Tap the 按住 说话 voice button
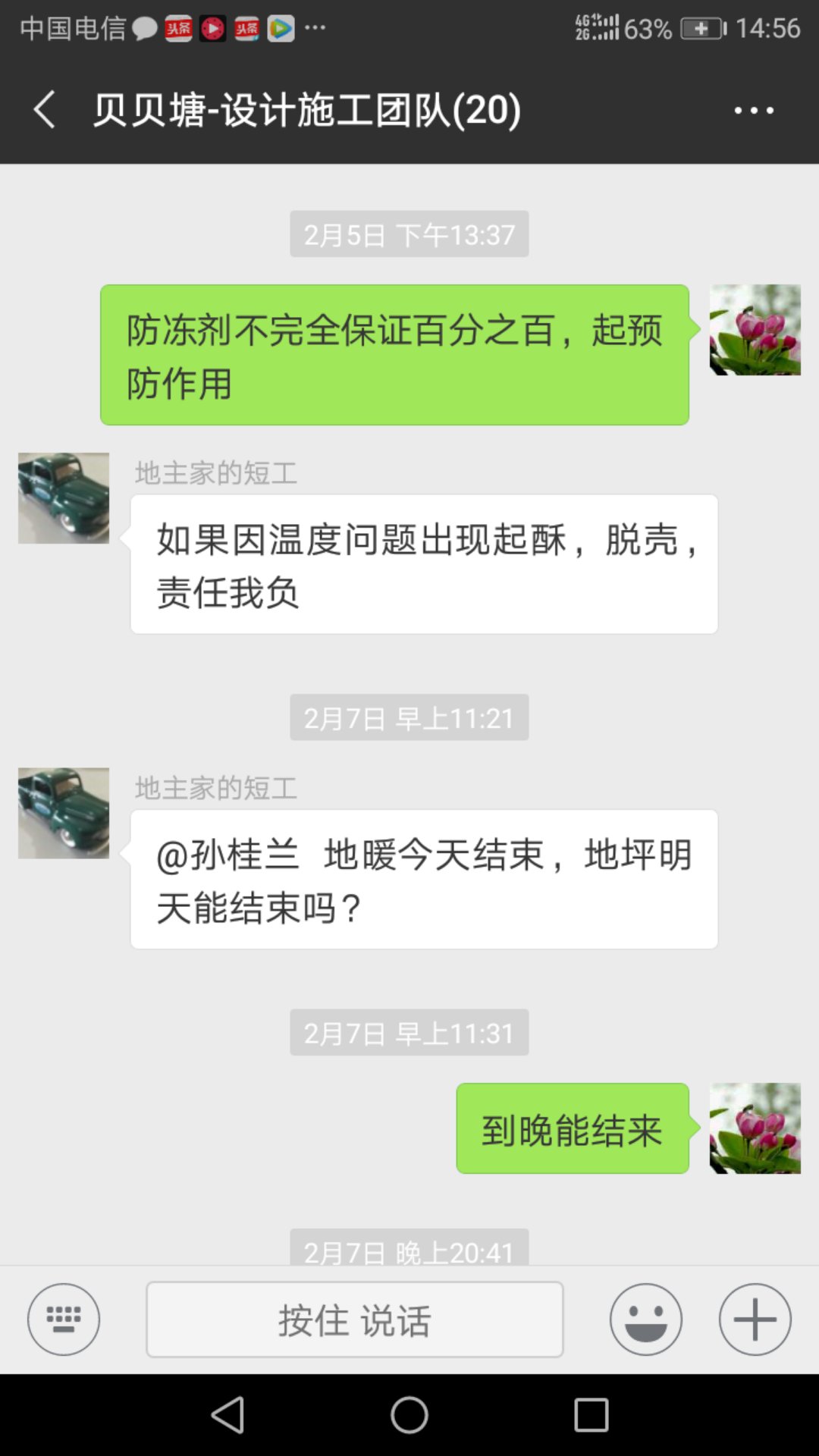Image resolution: width=819 pixels, height=1456 pixels. pyautogui.click(x=354, y=1319)
